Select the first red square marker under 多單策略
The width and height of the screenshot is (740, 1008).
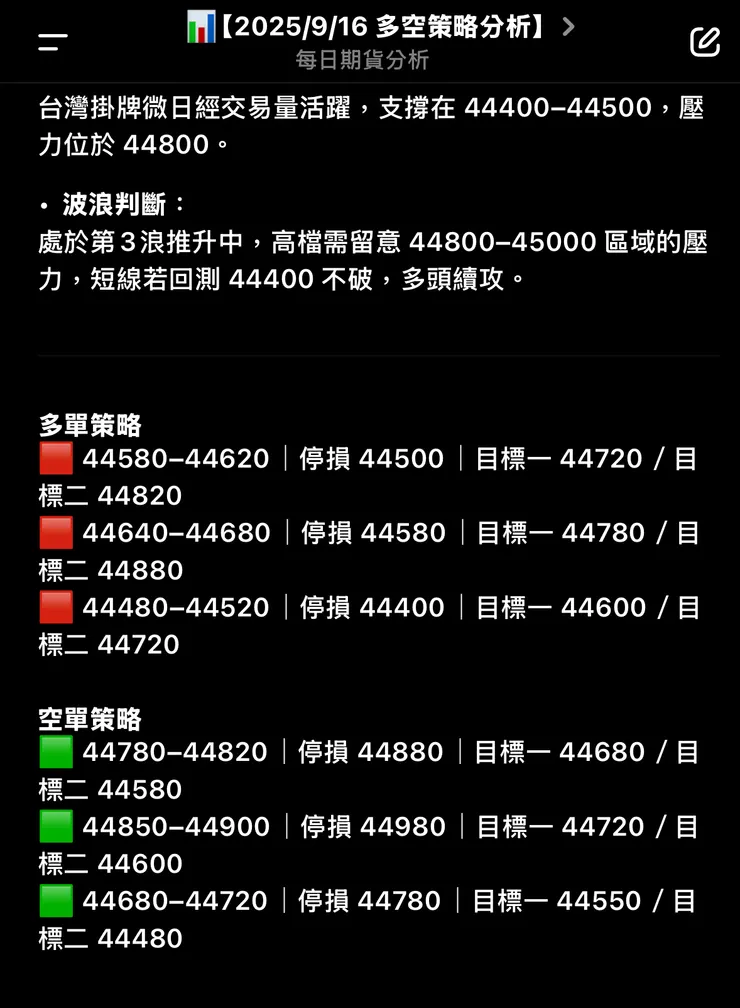(56, 458)
